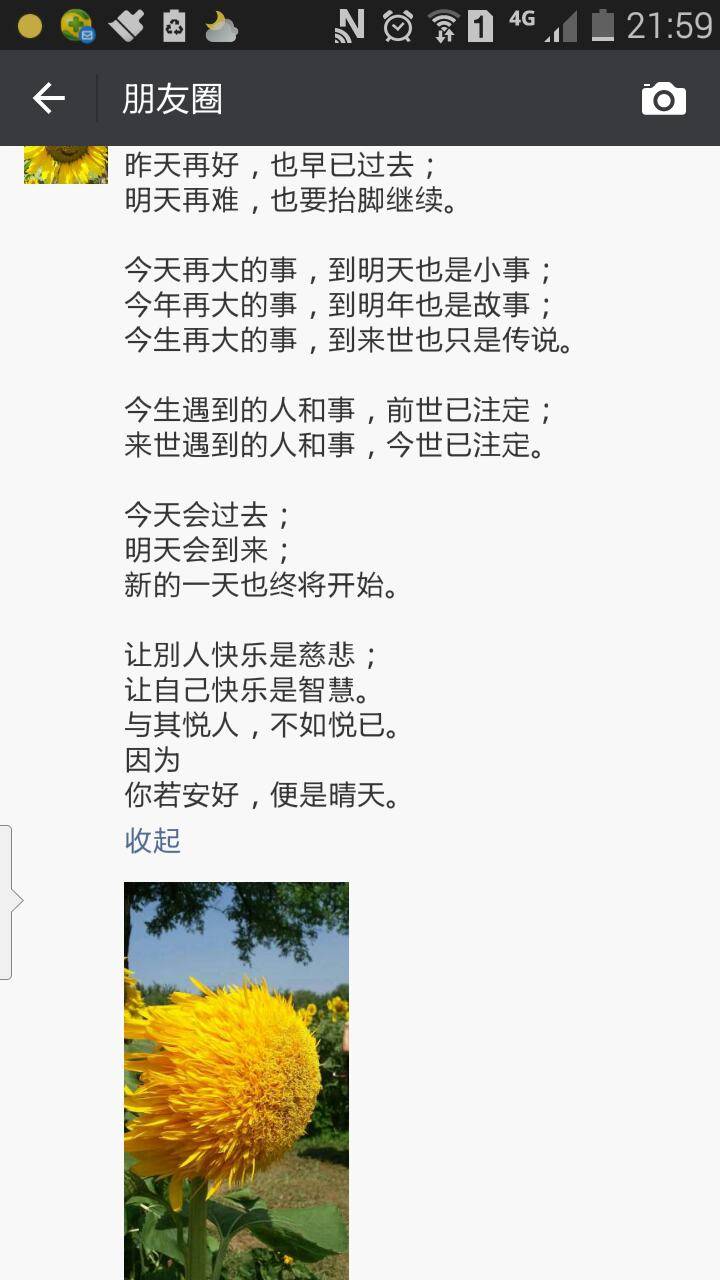
Task: View the yellow sunflower photo
Action: 236,1080
